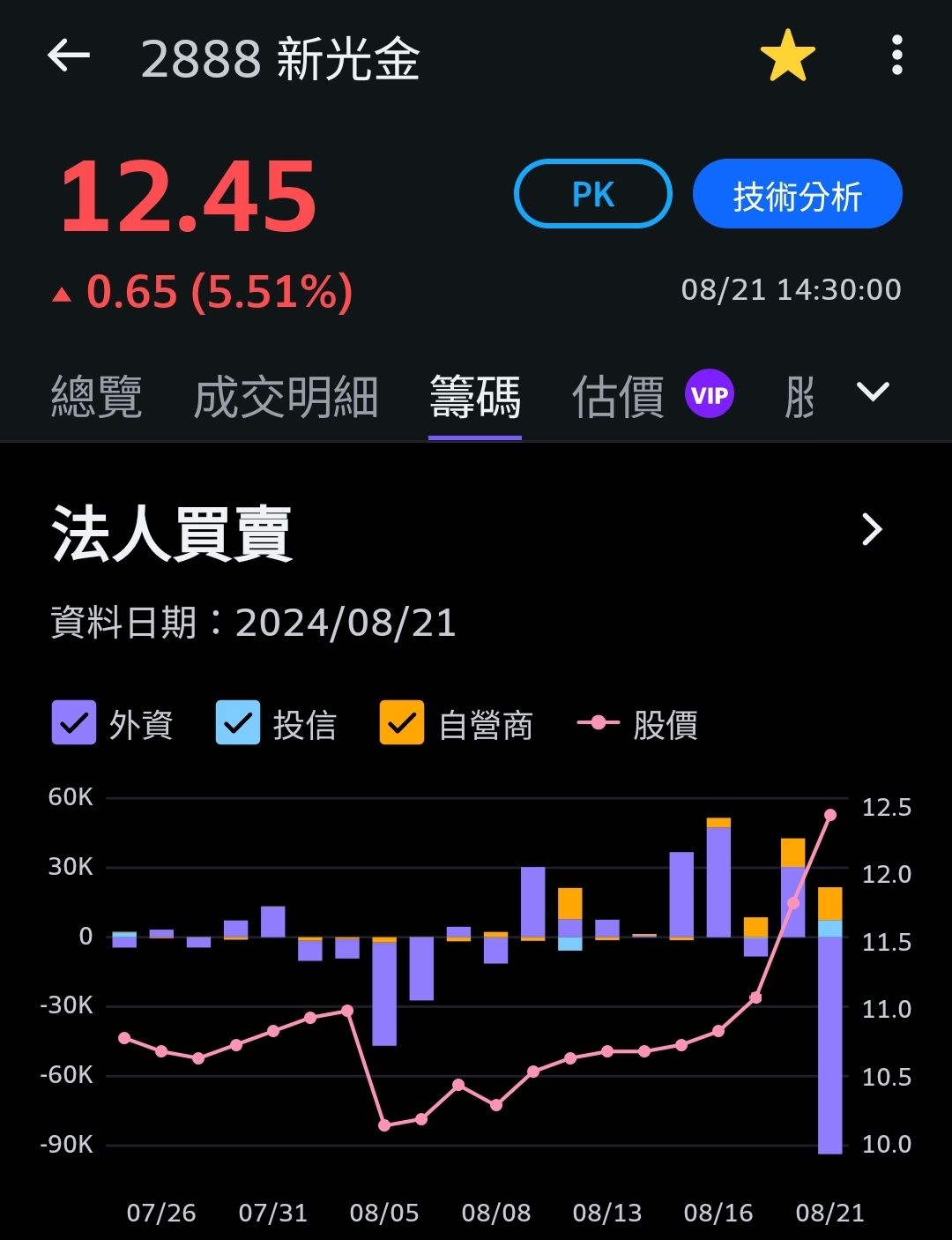952x1240 pixels.
Task: Uncheck the 自營商 checkbox
Action: click(x=402, y=723)
